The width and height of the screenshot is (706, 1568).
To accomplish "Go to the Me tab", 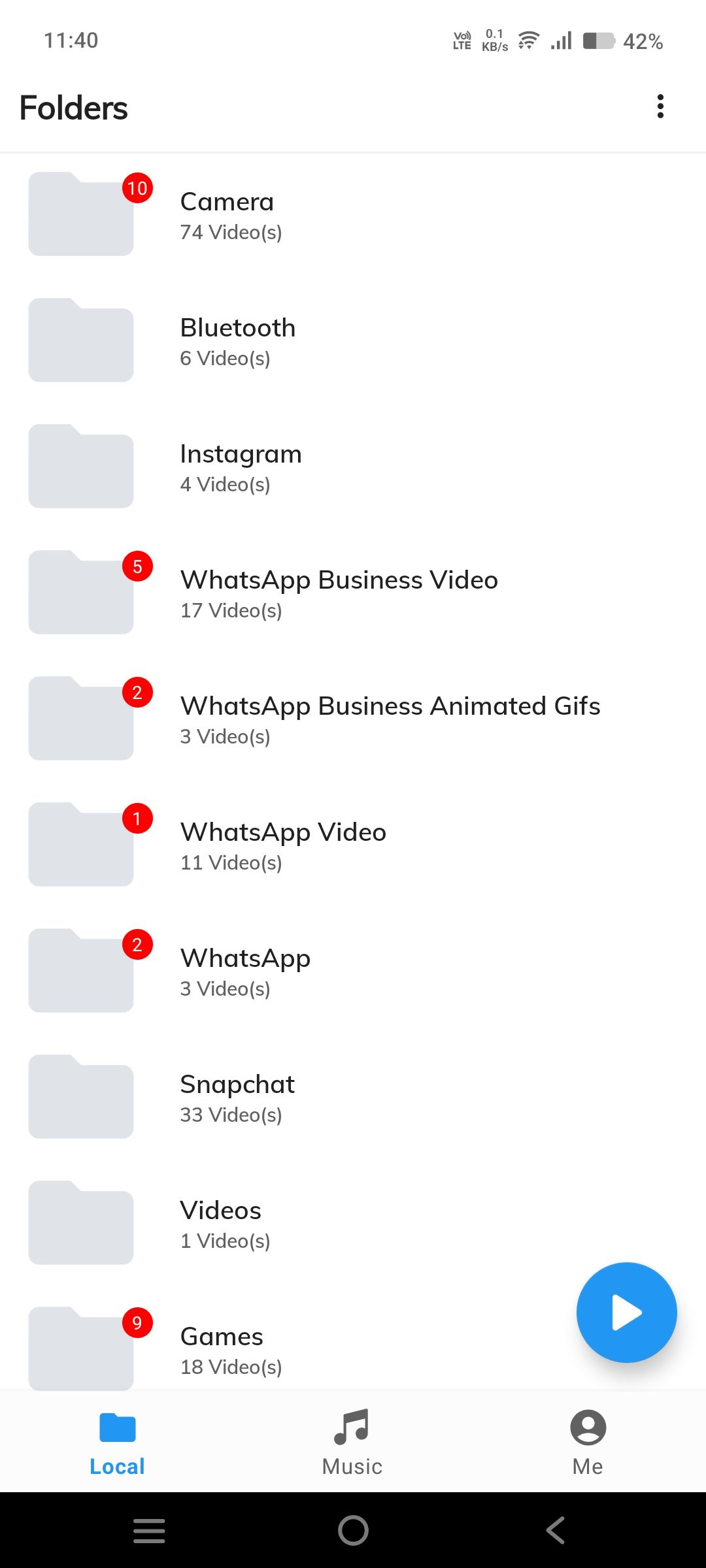I will tap(588, 1442).
